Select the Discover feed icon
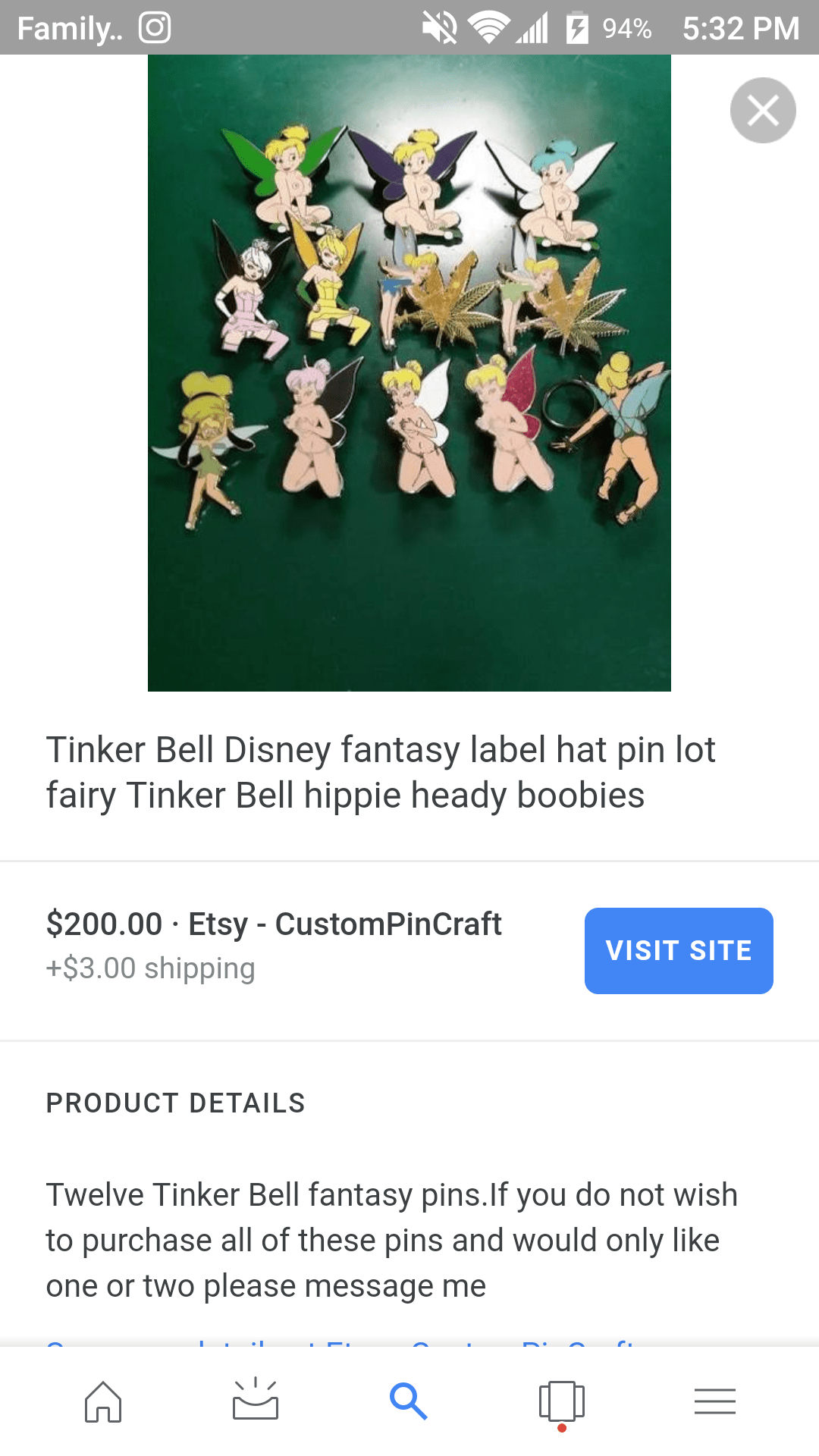819x1456 pixels. 256,1401
